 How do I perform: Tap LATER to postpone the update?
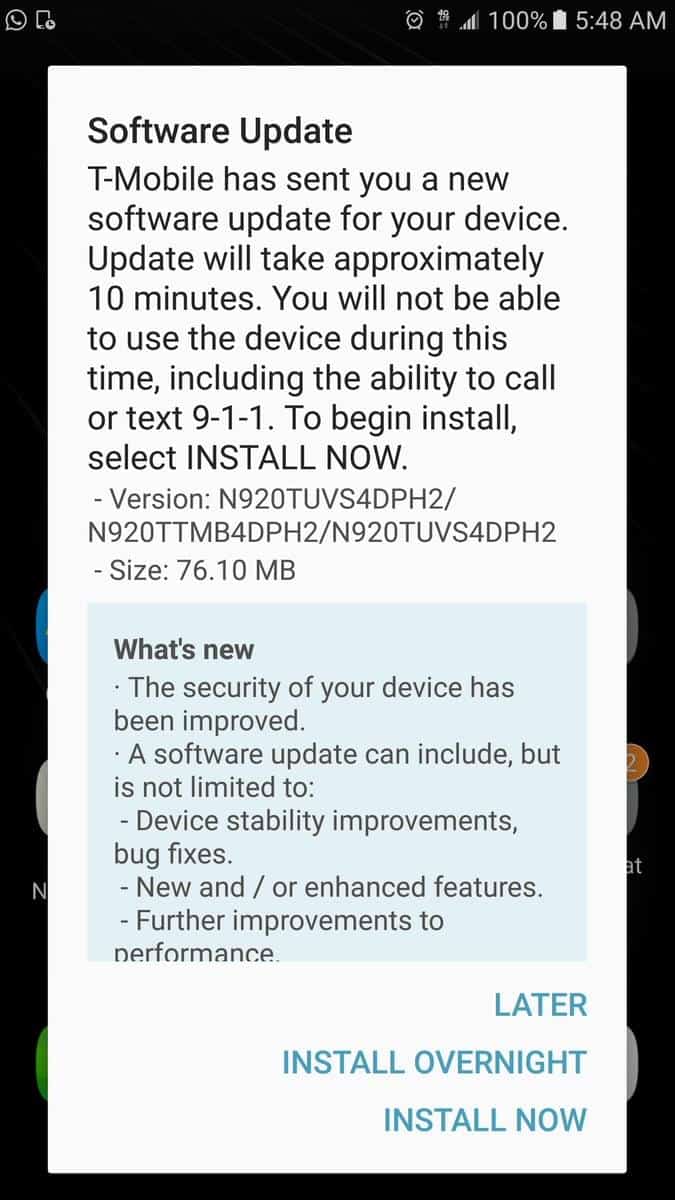click(540, 1005)
